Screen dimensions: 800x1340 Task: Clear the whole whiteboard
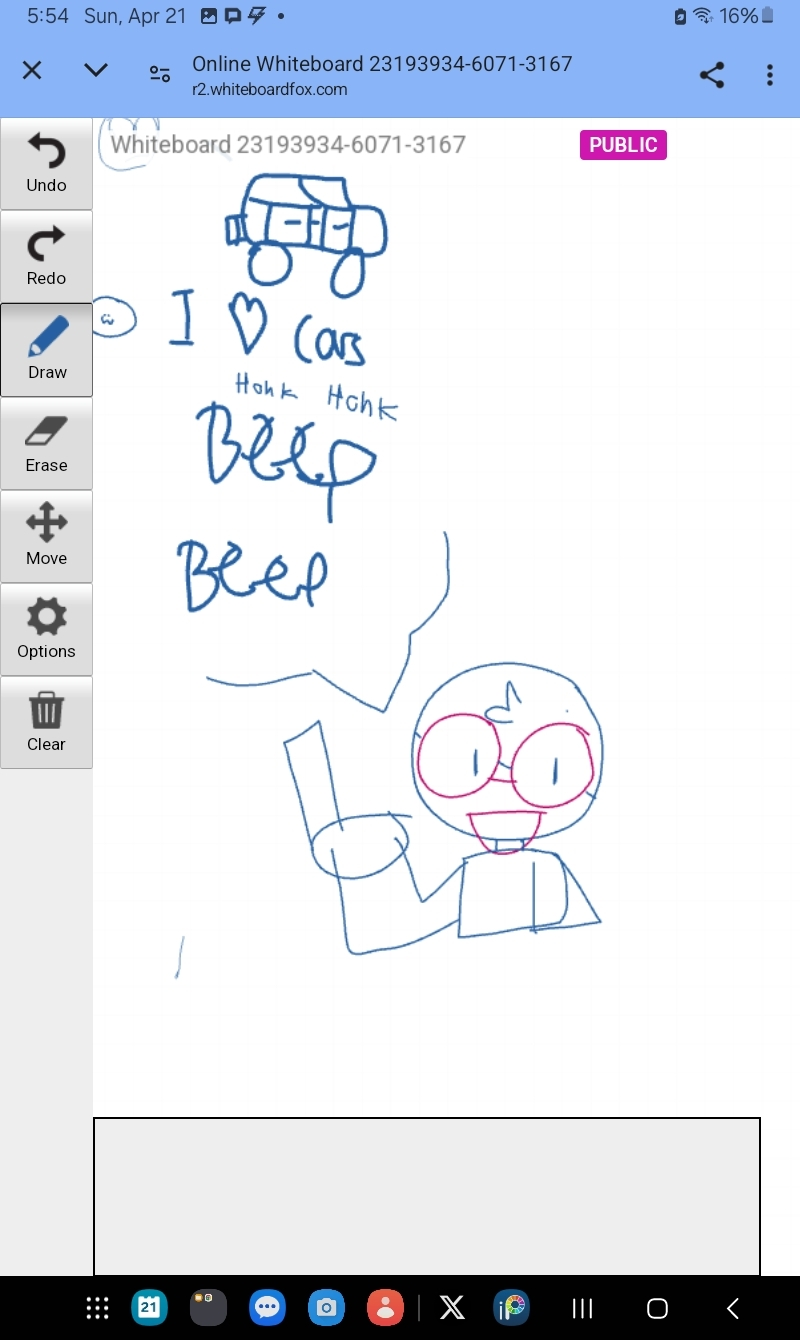click(46, 722)
